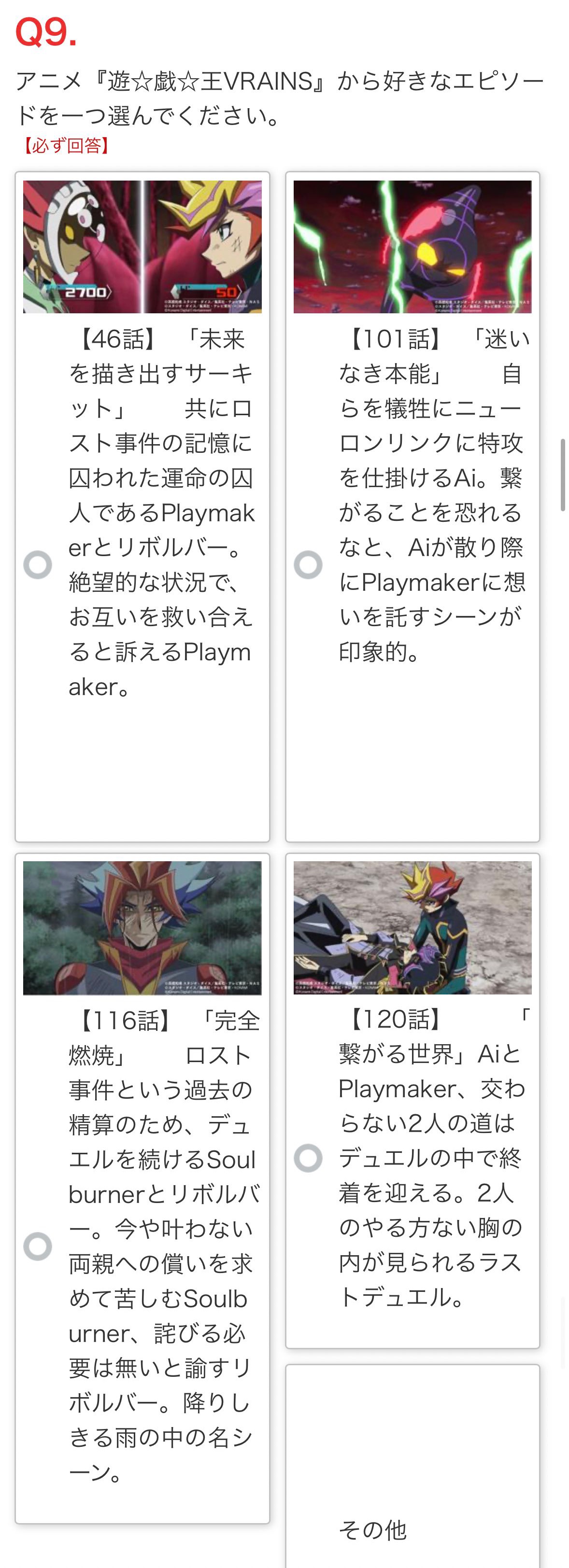Choose episode 120 繋がる世界 option
Viewport: 569px width, 1568px height.
pyautogui.click(x=308, y=1158)
